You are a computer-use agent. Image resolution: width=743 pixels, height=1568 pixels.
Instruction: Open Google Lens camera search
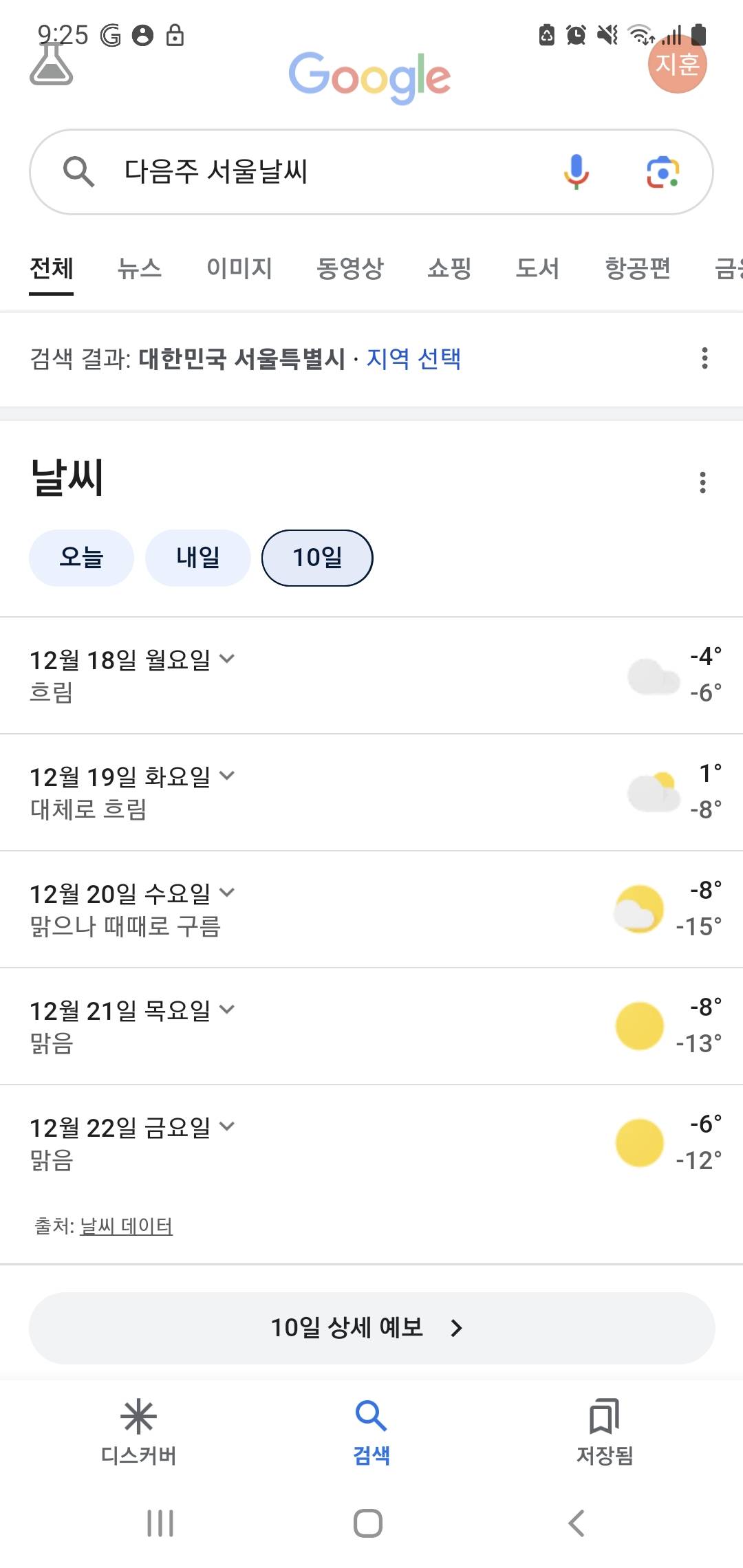click(663, 171)
